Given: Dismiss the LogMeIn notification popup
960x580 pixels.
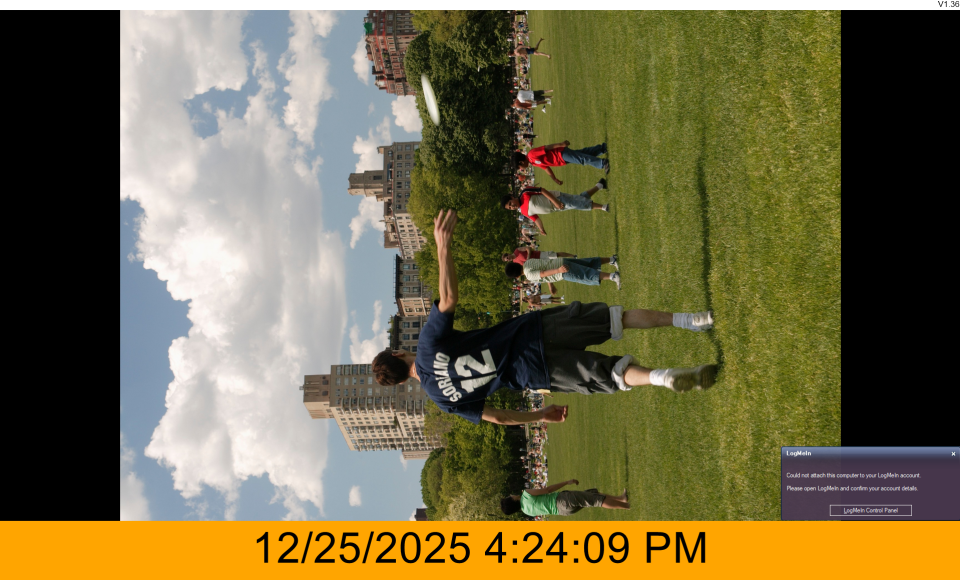Looking at the screenshot, I should click(x=952, y=454).
